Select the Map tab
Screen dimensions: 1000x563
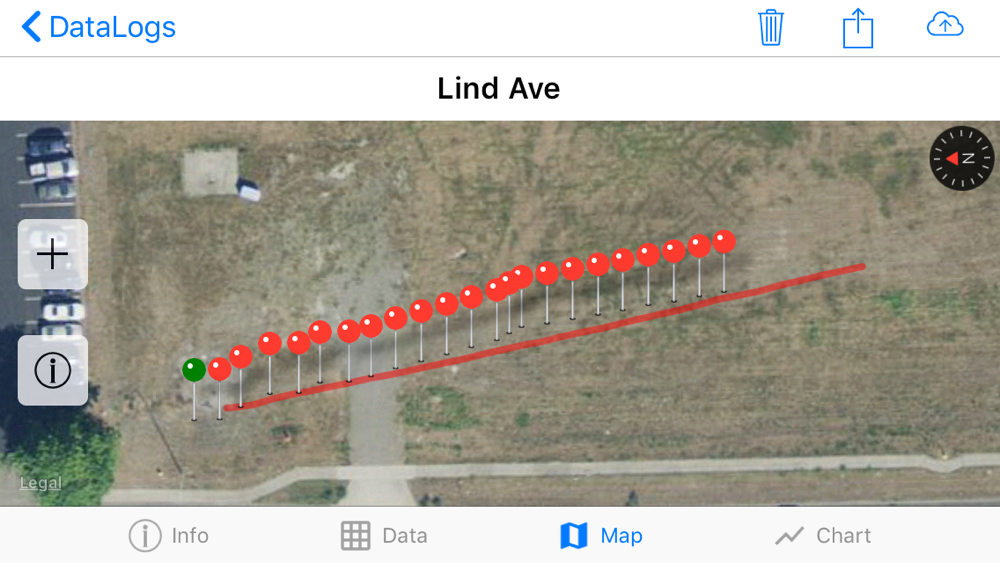[x=600, y=536]
